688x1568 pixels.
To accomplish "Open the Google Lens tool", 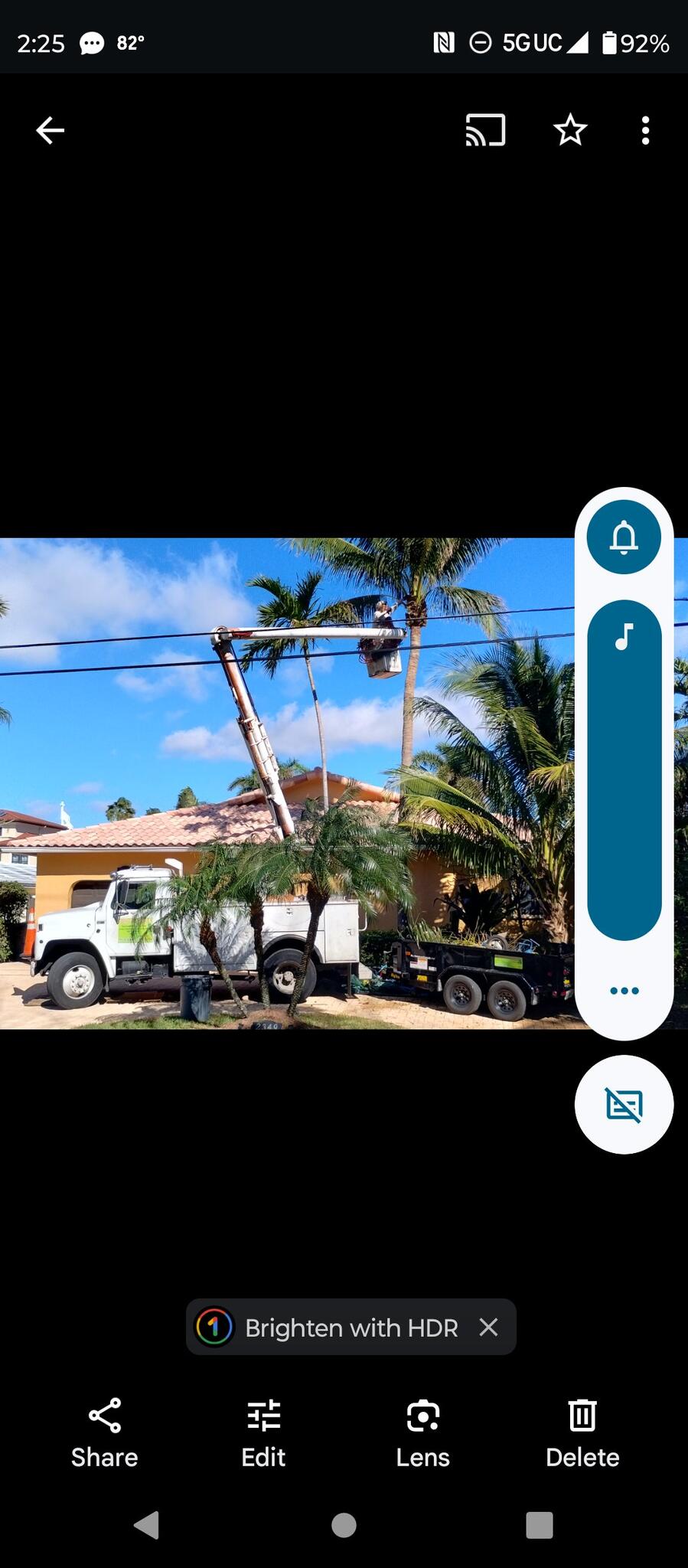I will coord(422,1416).
